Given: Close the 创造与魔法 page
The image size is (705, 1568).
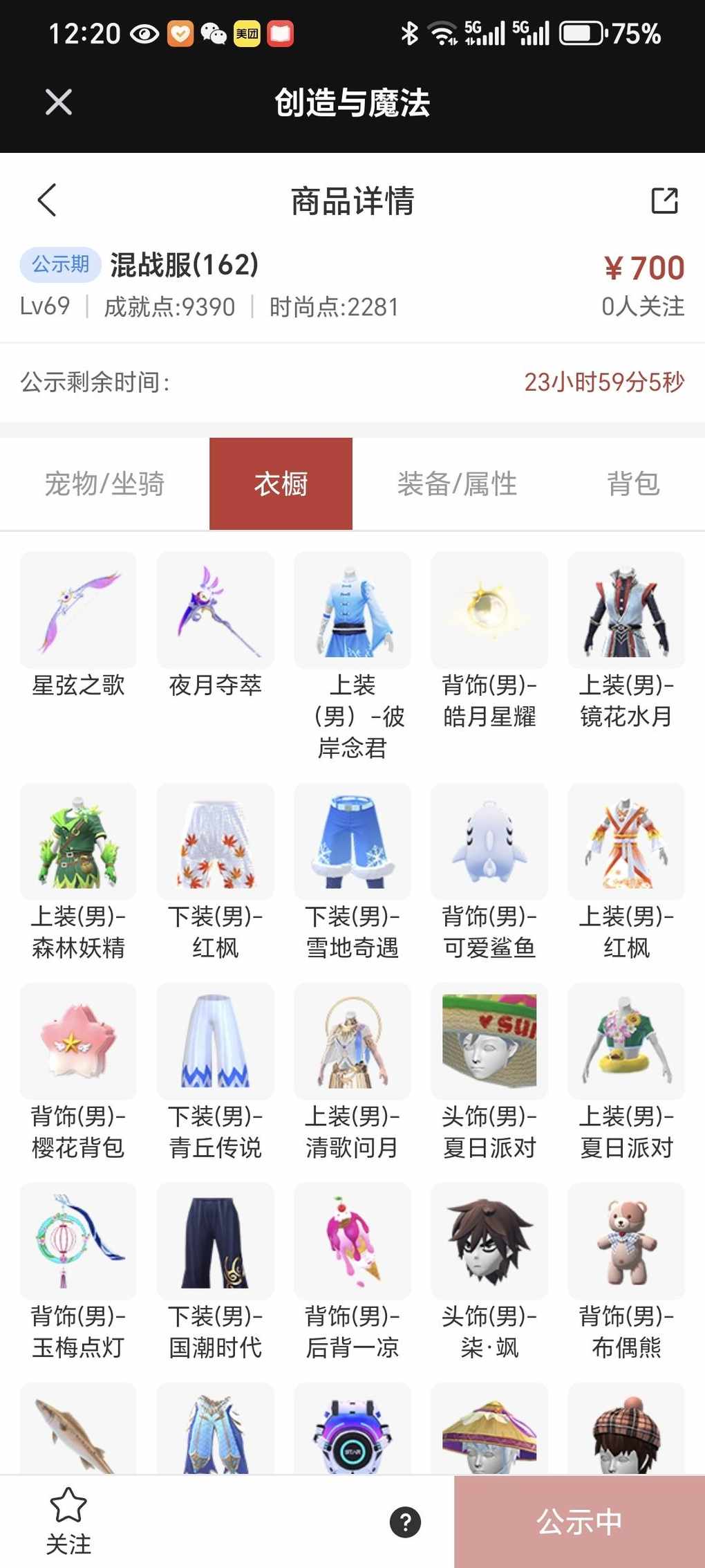Looking at the screenshot, I should coord(59,102).
